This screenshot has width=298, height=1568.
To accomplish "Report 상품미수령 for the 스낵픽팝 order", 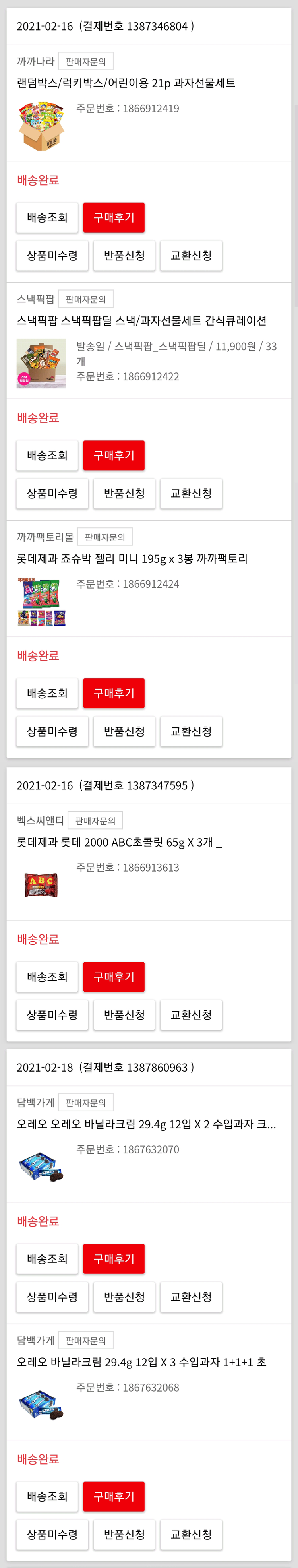I will (52, 493).
